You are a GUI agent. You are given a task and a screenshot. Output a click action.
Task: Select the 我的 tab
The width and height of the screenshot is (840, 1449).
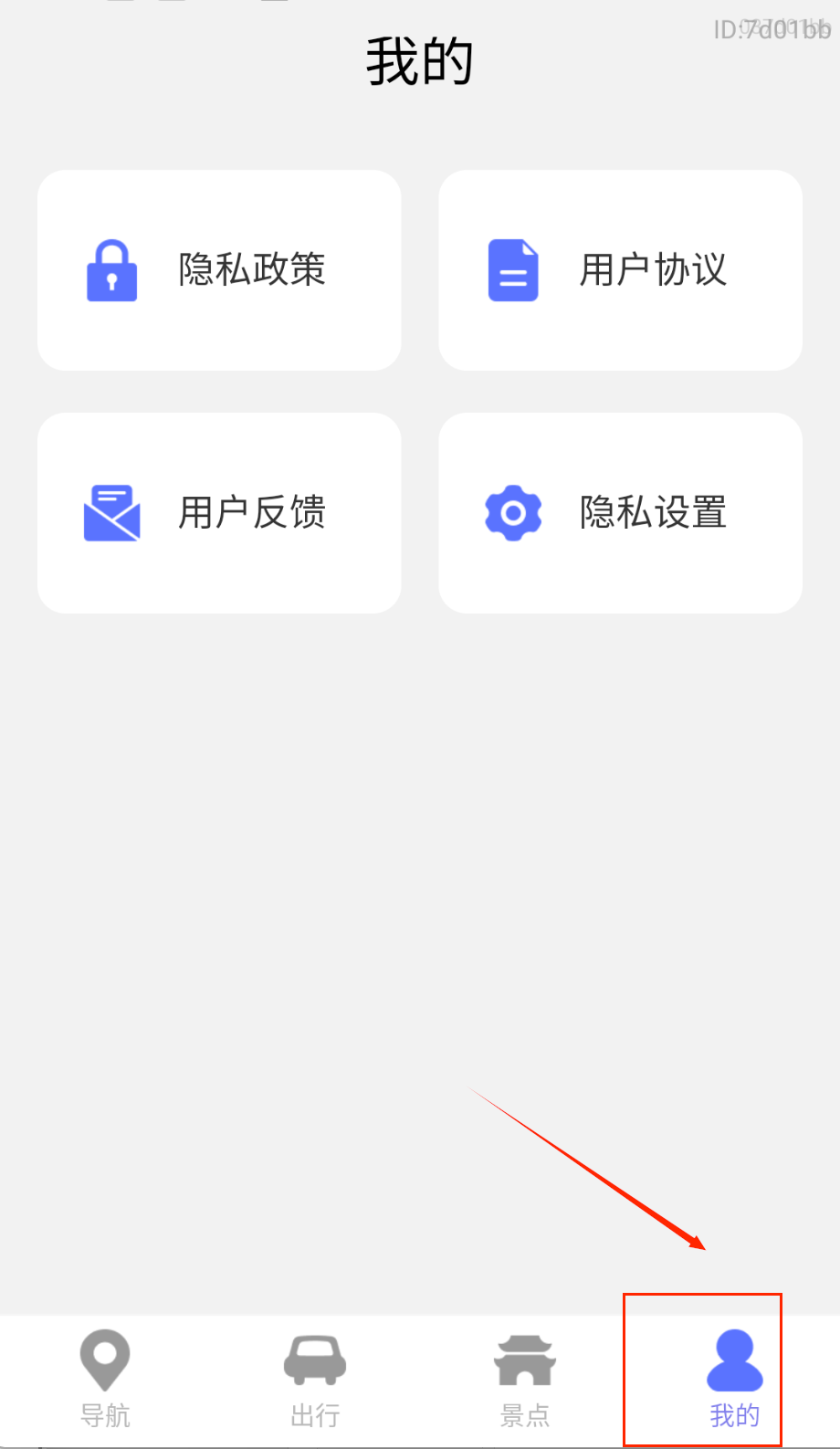coord(734,1379)
